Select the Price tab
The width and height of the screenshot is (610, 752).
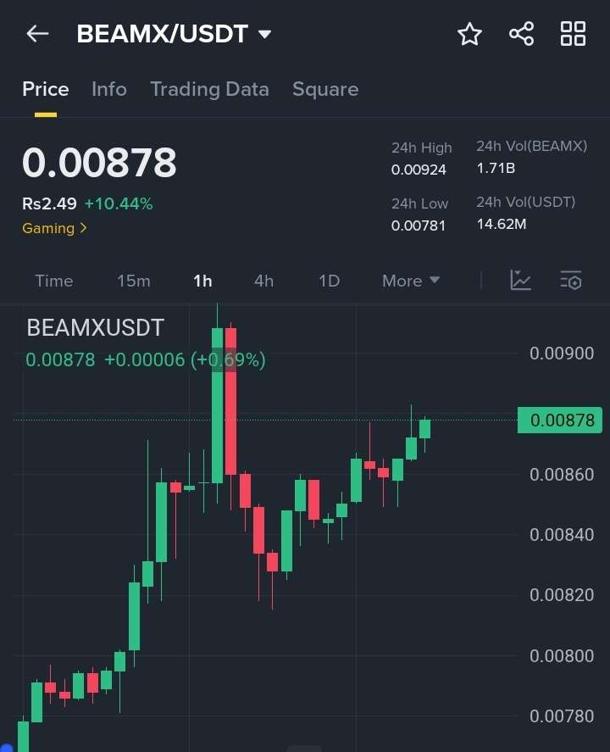[45, 89]
